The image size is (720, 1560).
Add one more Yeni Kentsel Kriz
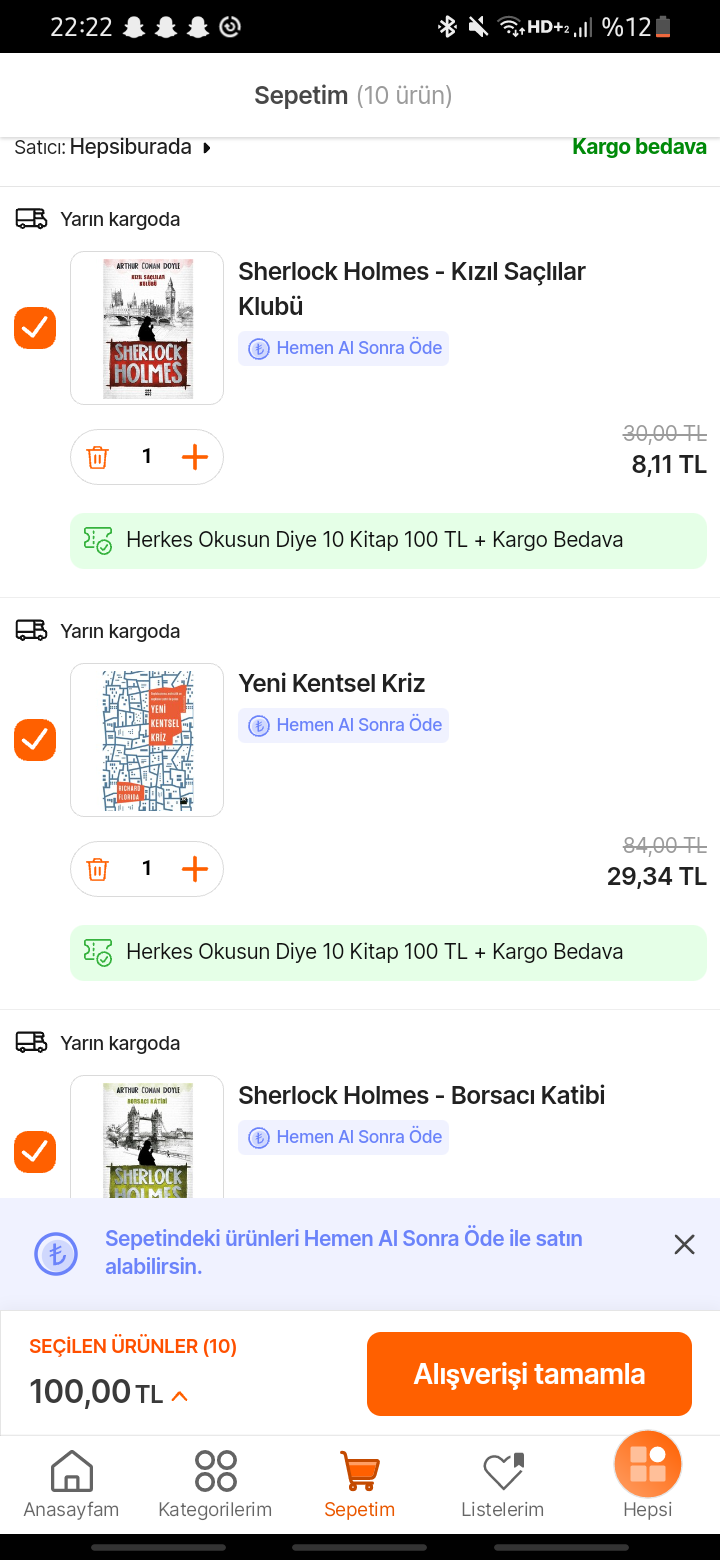click(195, 869)
